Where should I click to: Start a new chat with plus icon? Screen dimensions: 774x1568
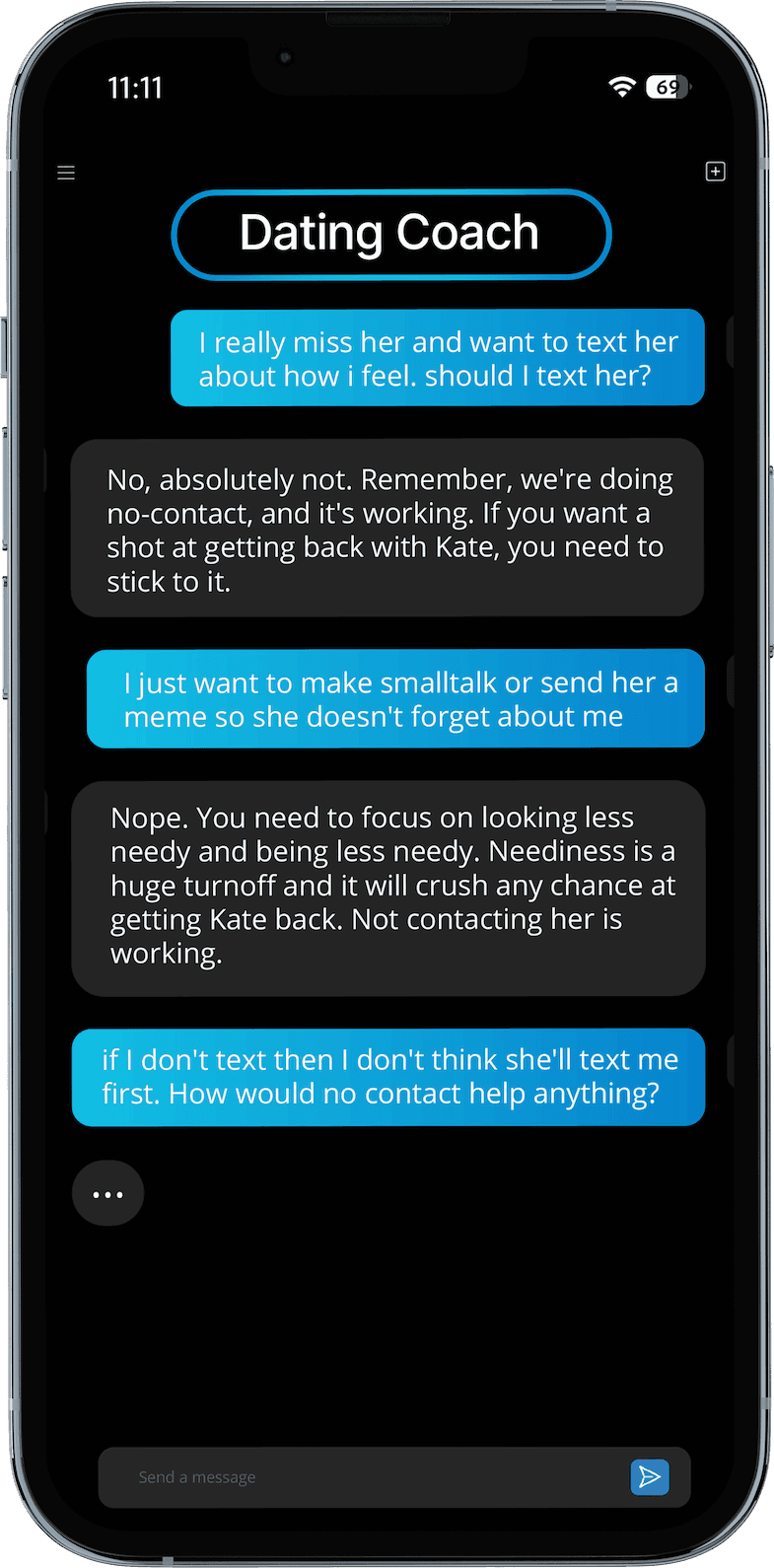pos(716,172)
